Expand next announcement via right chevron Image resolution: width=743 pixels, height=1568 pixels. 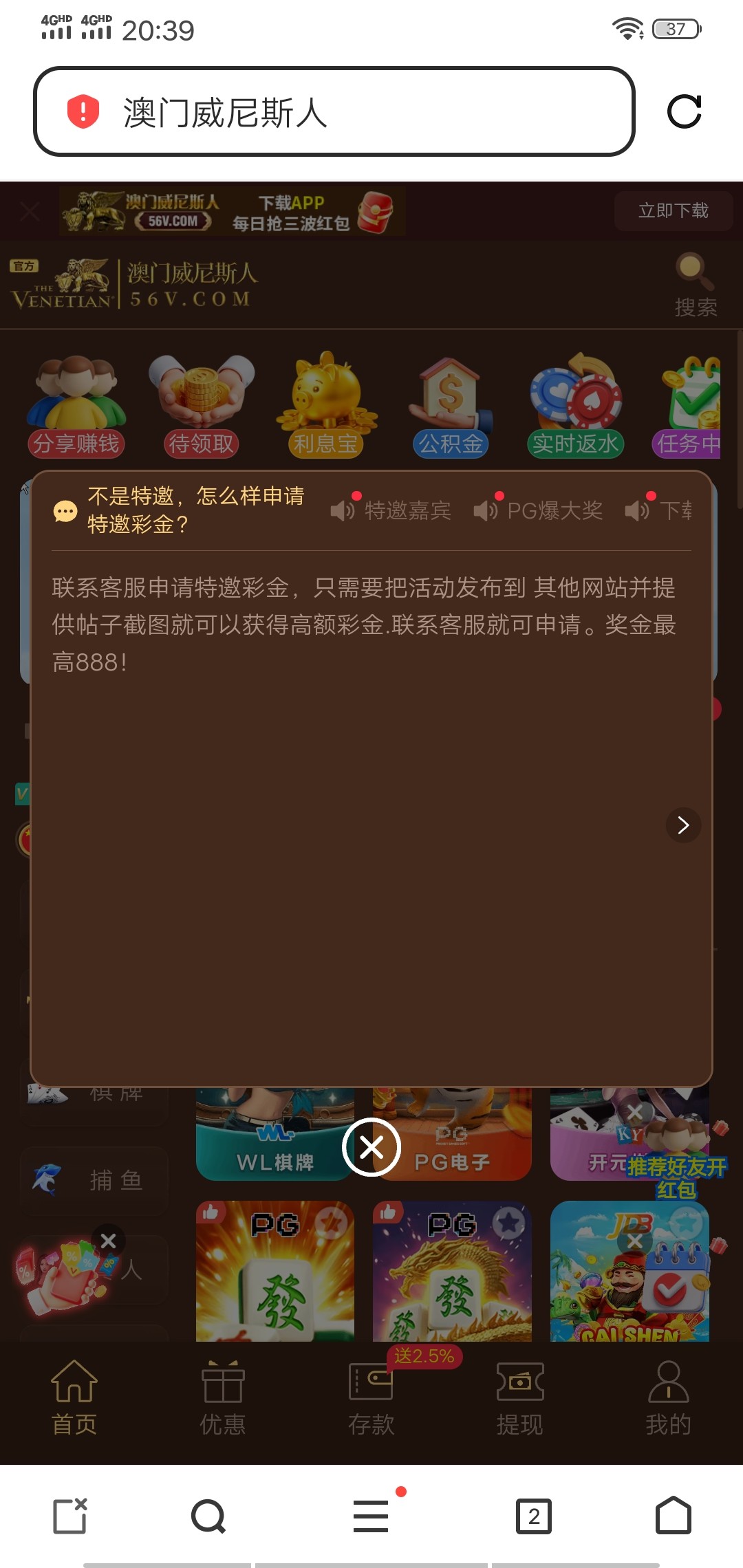682,825
